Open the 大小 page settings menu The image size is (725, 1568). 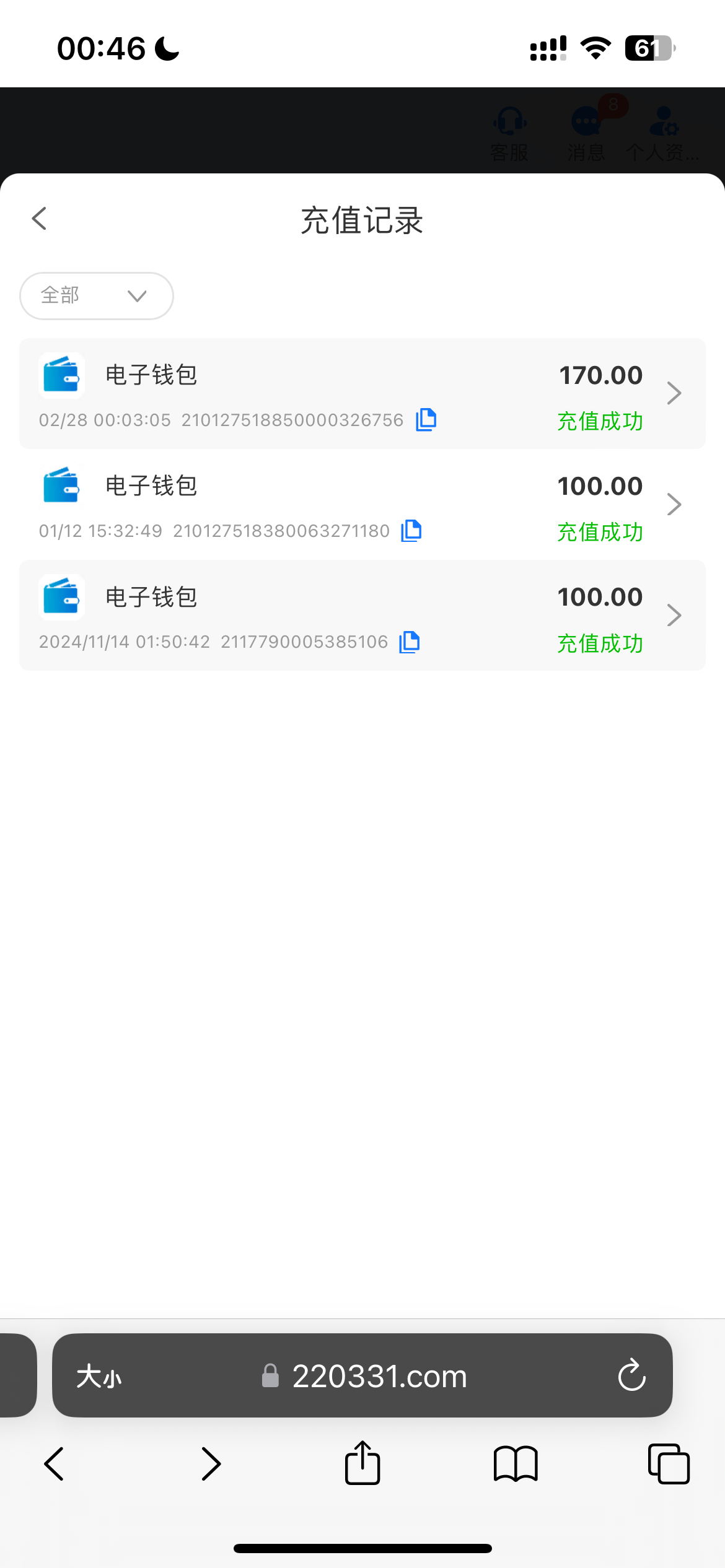99,1377
